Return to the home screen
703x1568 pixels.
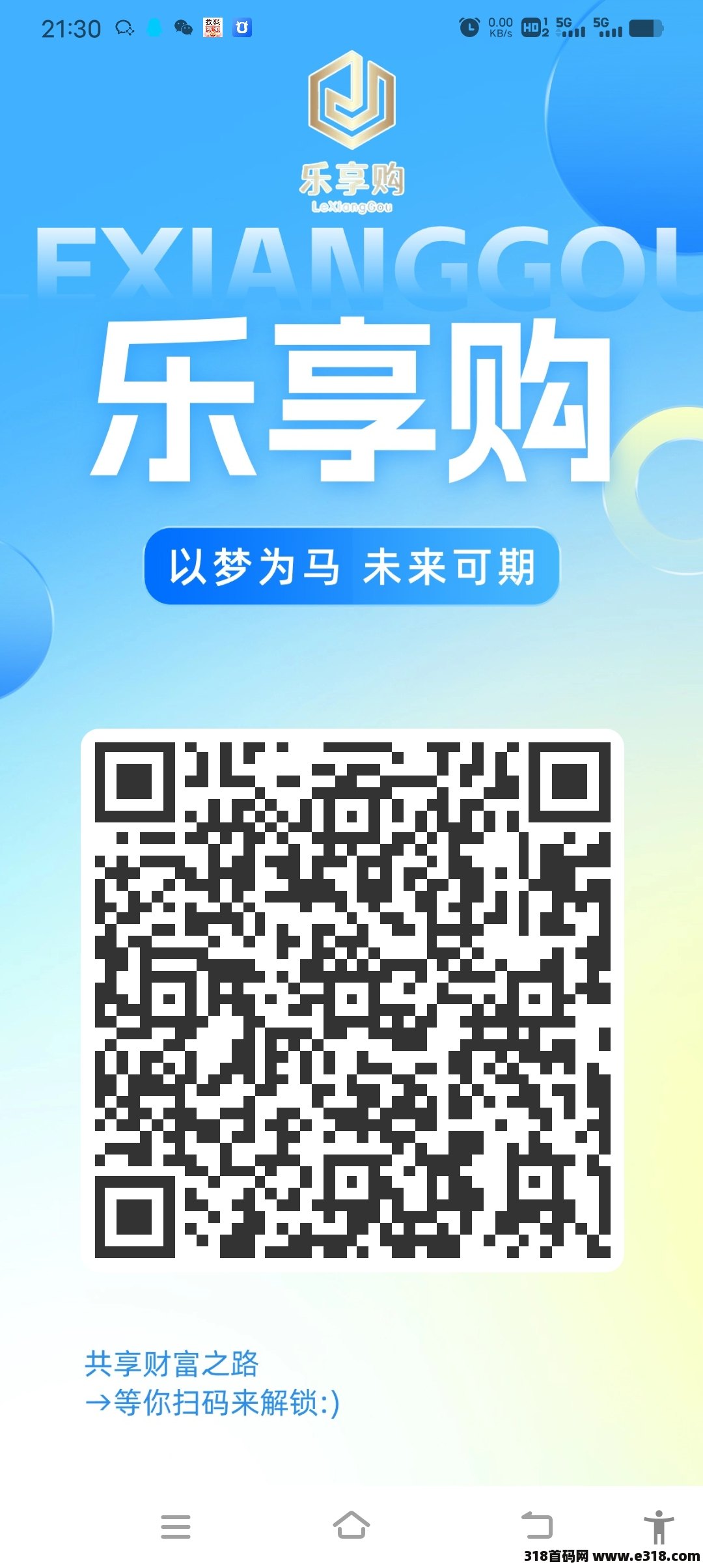[x=351, y=1525]
